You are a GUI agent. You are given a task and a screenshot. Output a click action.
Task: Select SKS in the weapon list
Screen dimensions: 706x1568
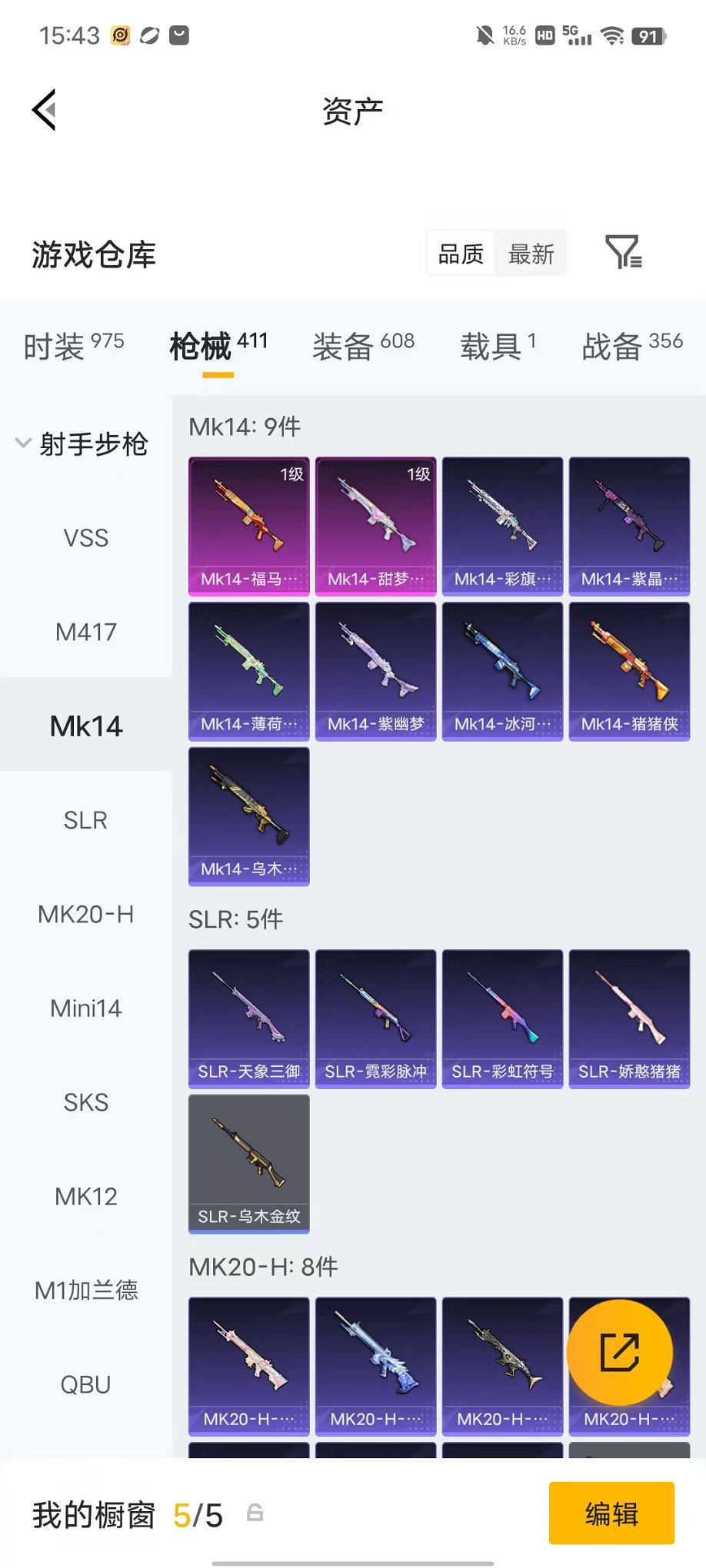point(86,1102)
